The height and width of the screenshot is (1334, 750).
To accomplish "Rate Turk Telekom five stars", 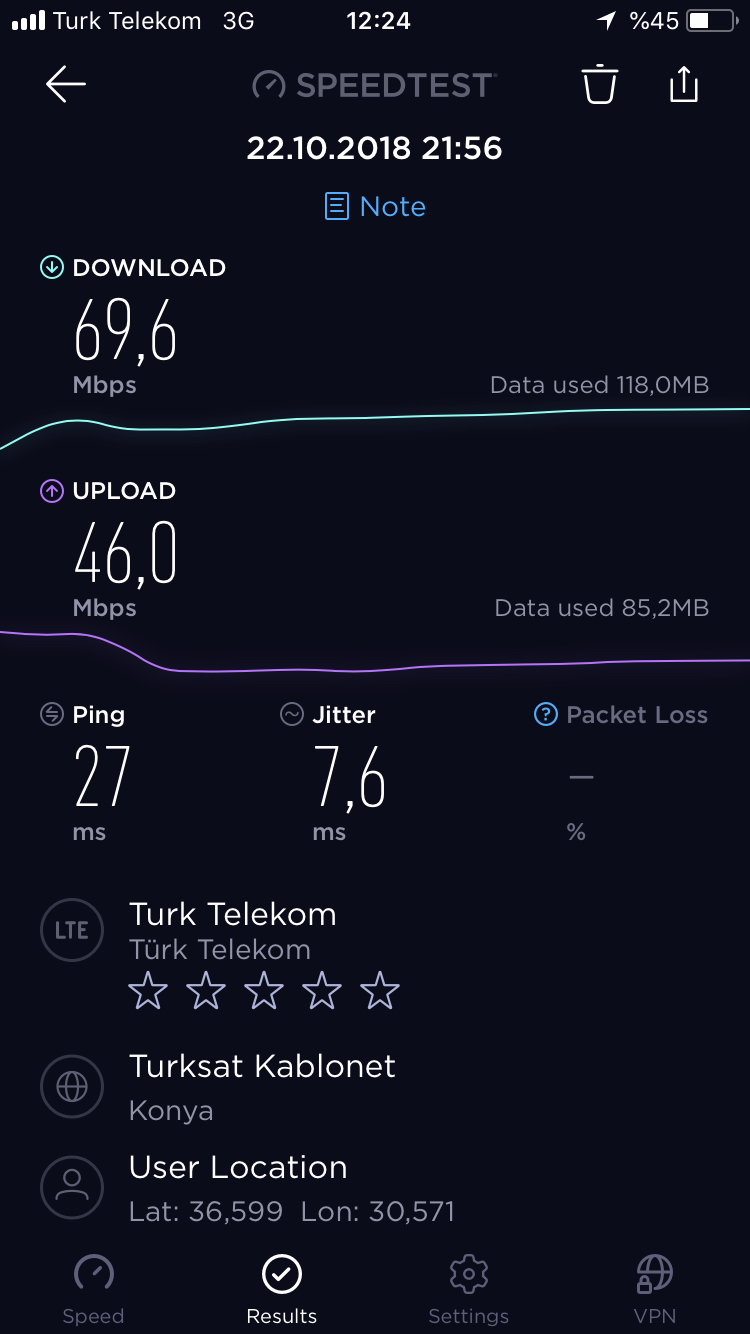I will 380,992.
